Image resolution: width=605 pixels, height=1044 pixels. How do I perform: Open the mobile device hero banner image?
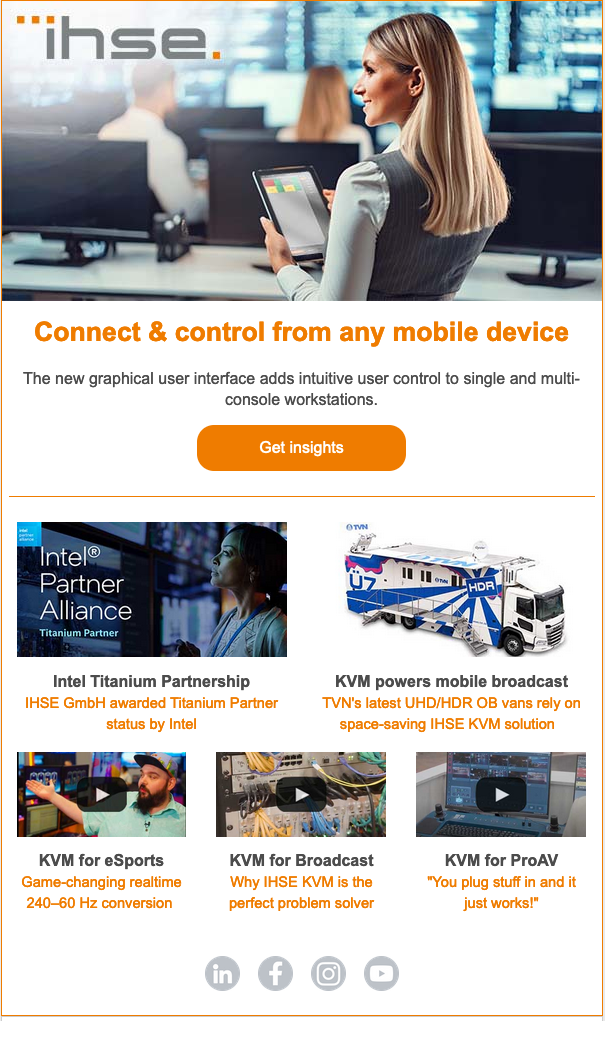pos(301,150)
